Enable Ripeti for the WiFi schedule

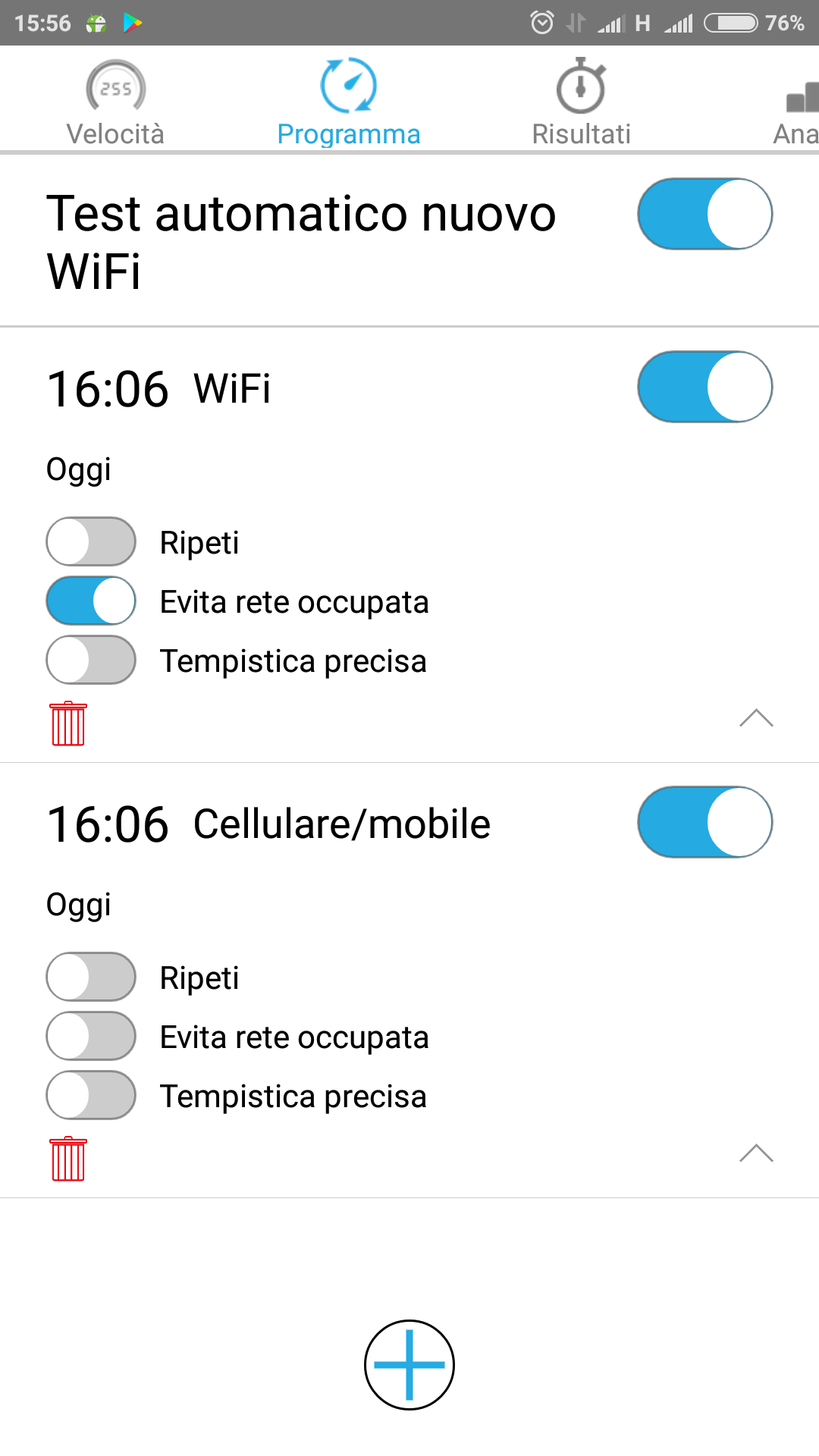91,541
